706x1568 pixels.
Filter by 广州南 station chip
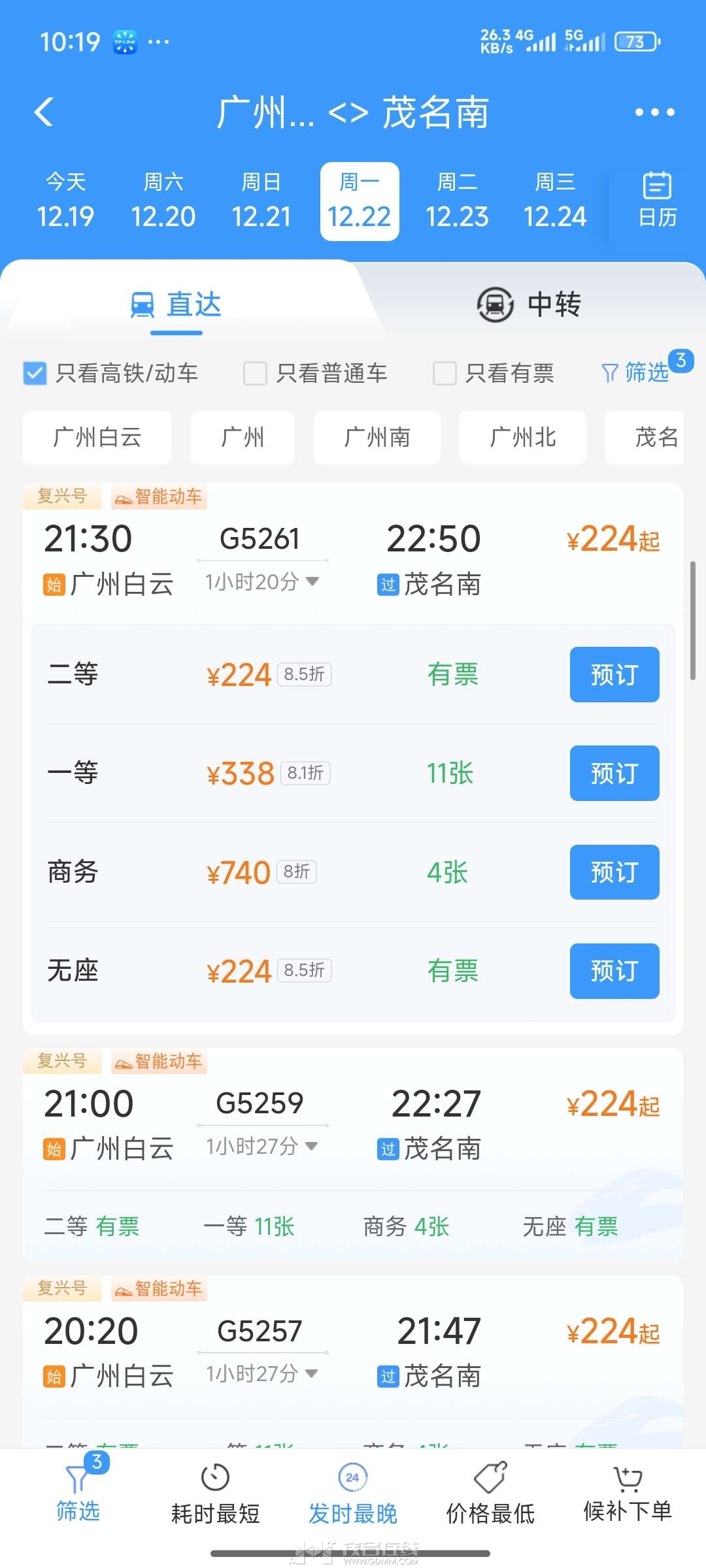coord(377,437)
